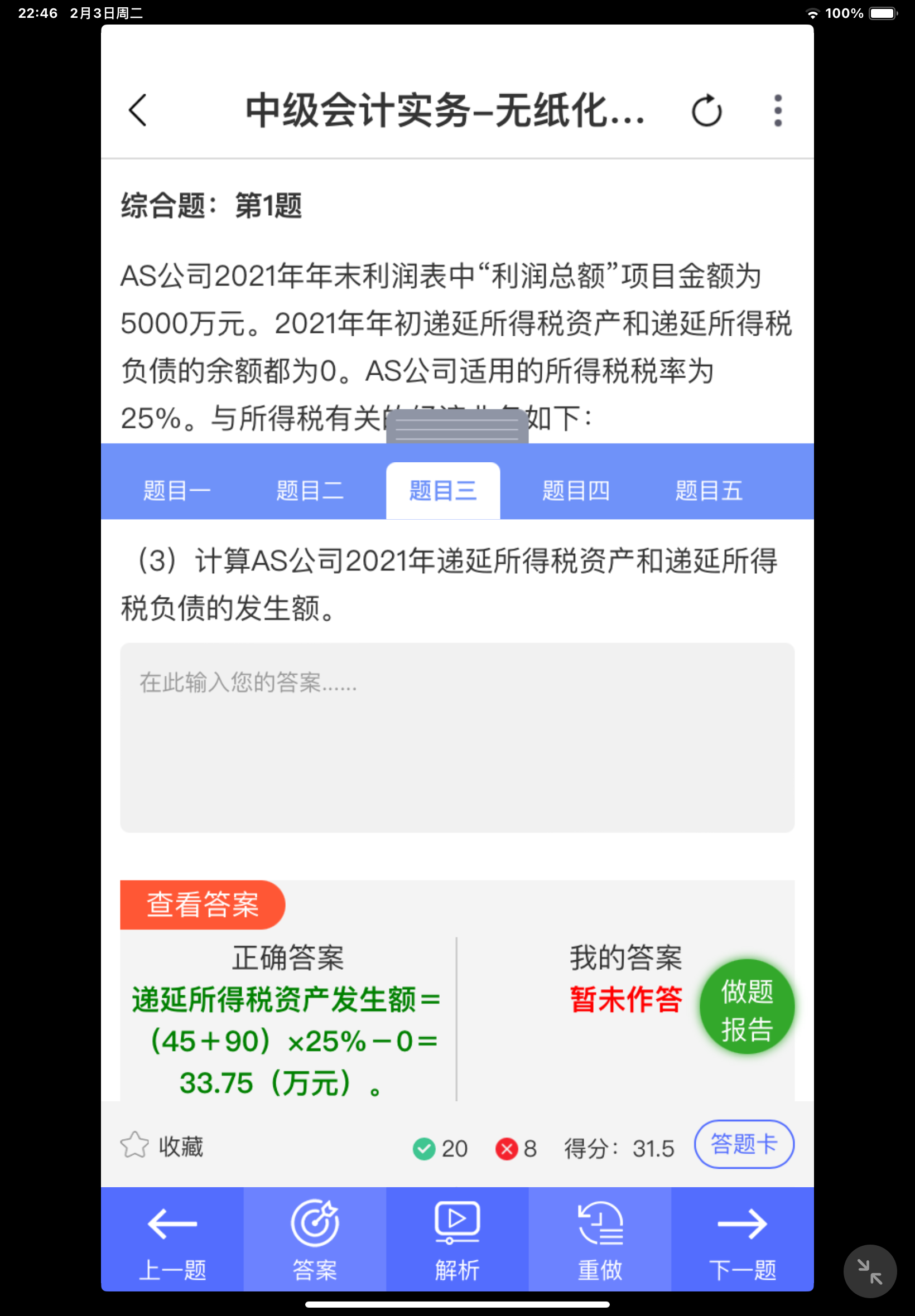The height and width of the screenshot is (1316, 915).
Task: Add this question to 收藏
Action: (x=162, y=1146)
